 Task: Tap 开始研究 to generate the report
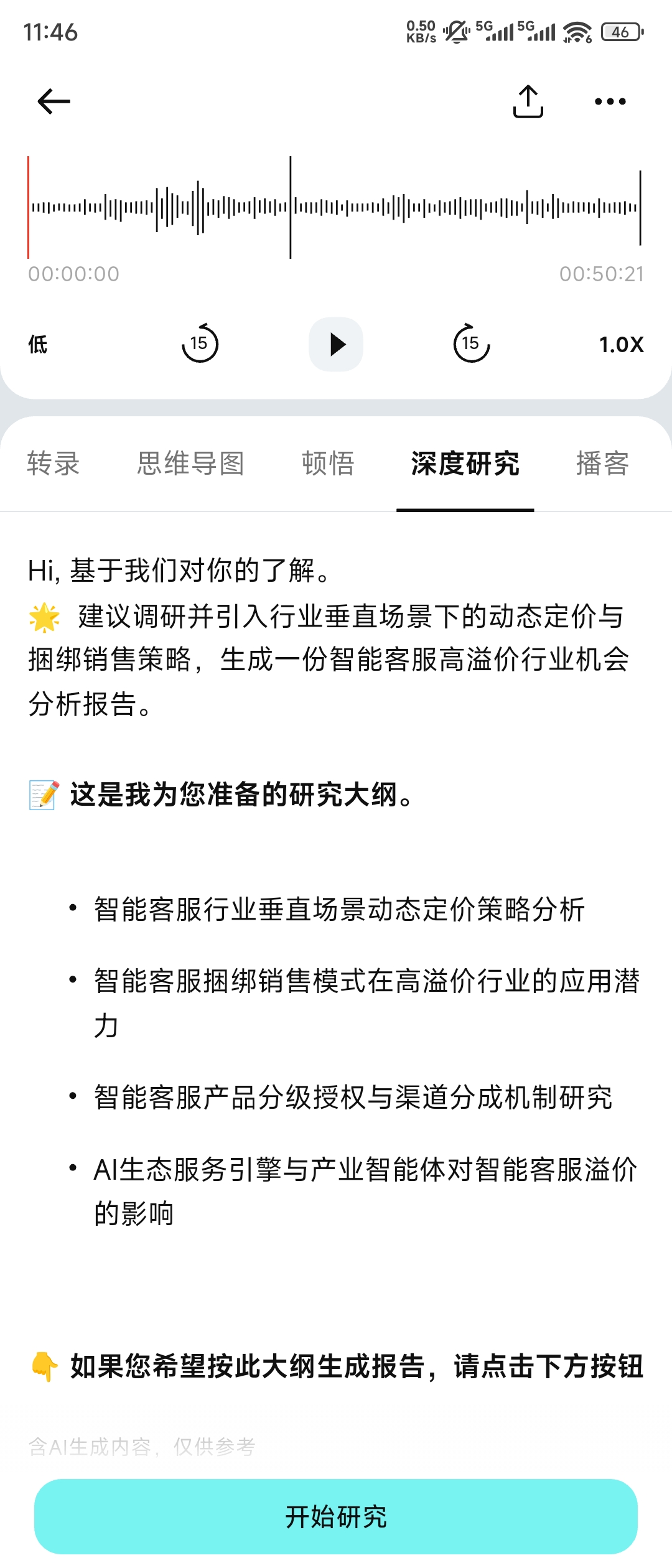click(336, 1516)
